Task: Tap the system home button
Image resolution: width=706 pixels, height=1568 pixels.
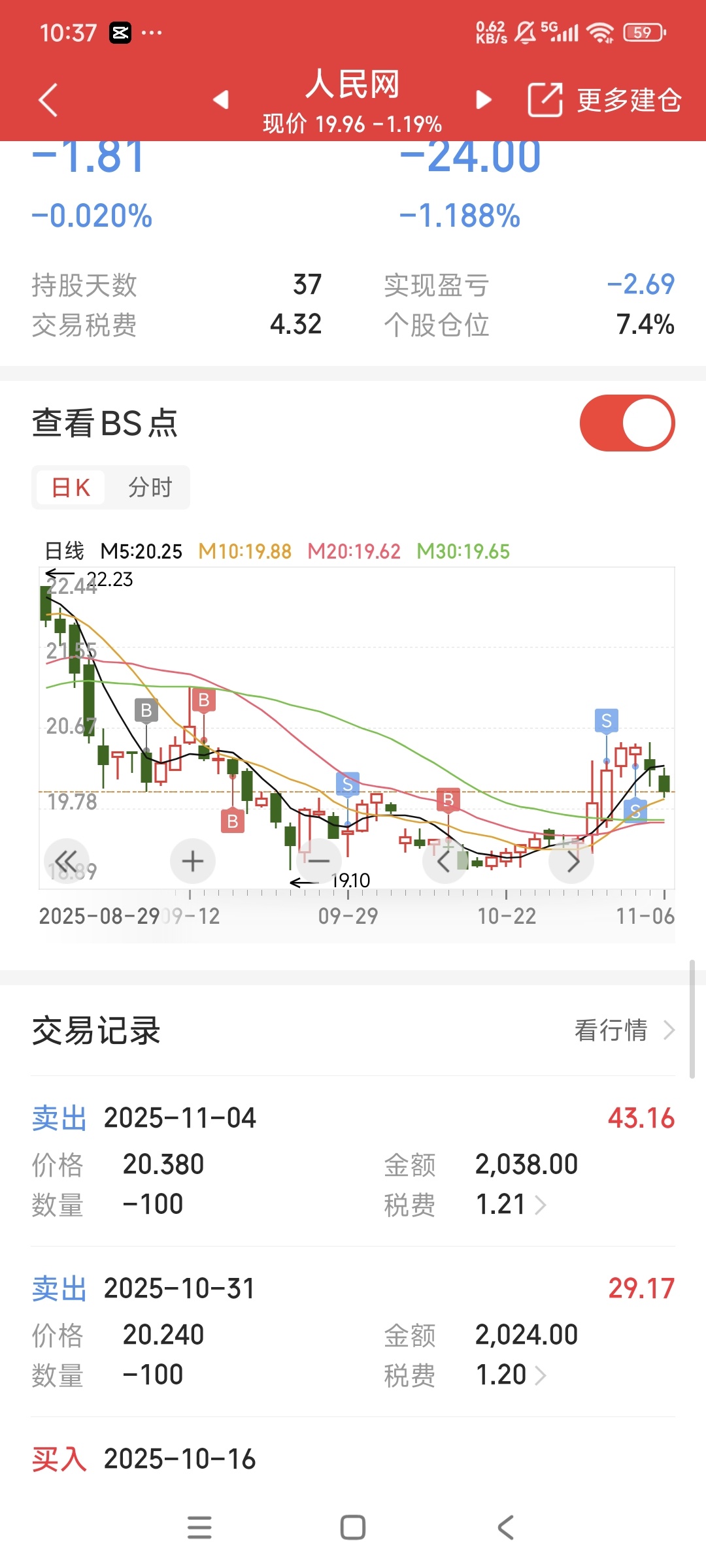Action: tap(353, 1527)
